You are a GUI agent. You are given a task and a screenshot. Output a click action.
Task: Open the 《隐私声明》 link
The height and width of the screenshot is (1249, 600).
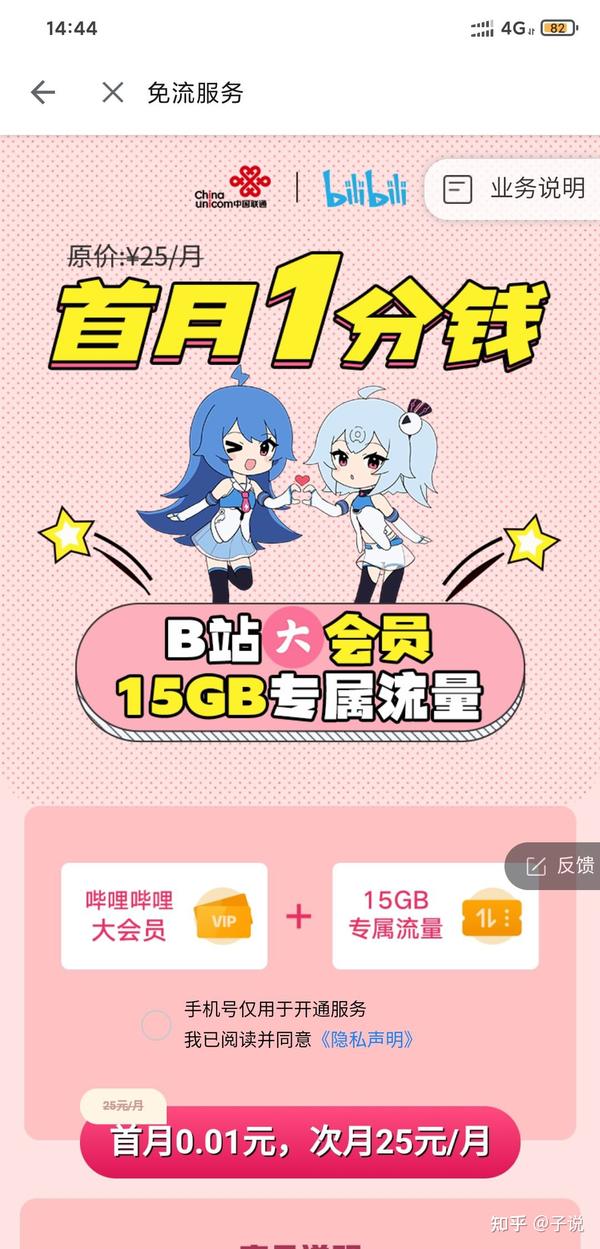[x=366, y=1040]
